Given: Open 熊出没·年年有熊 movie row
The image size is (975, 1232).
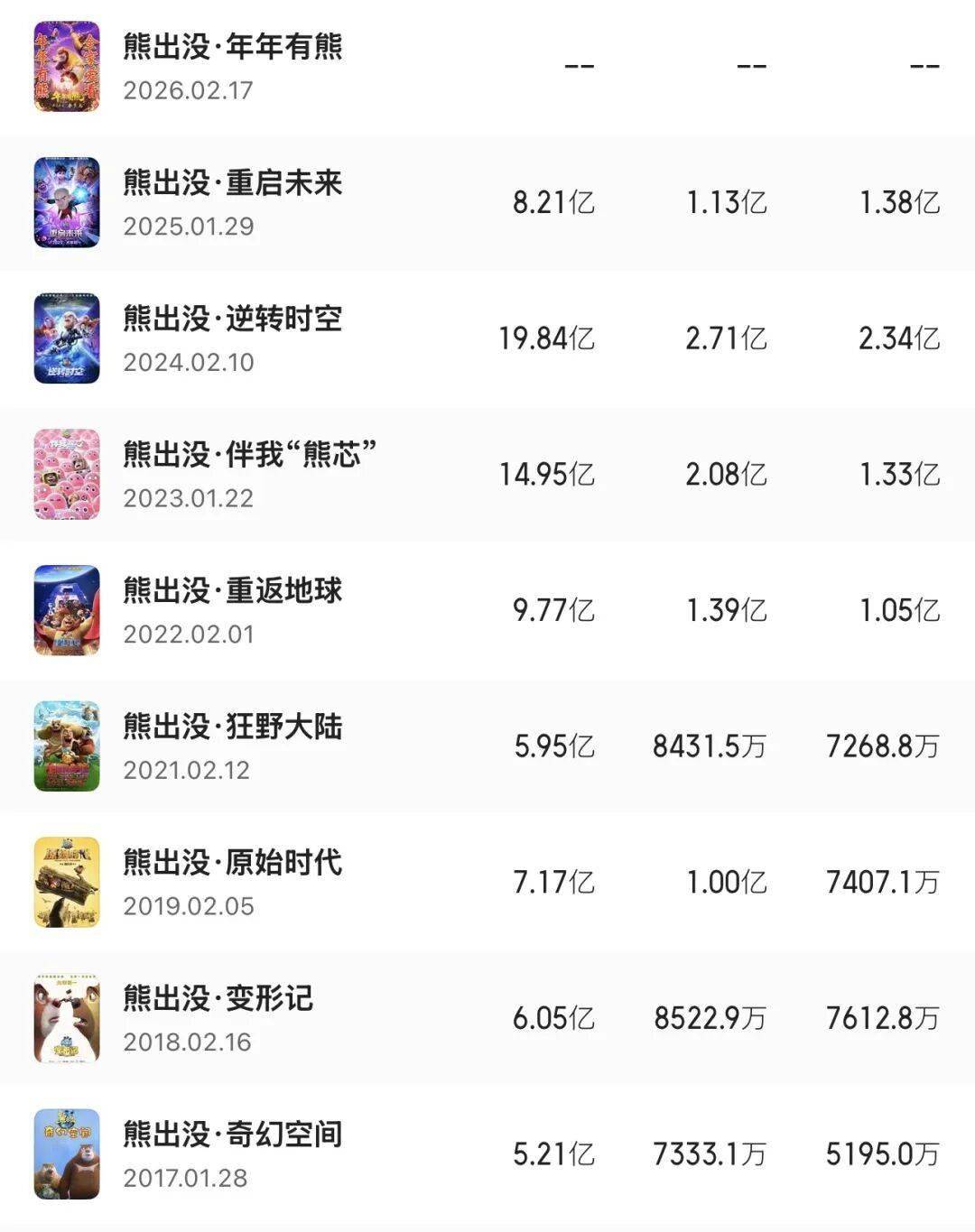Looking at the screenshot, I should tap(233, 48).
